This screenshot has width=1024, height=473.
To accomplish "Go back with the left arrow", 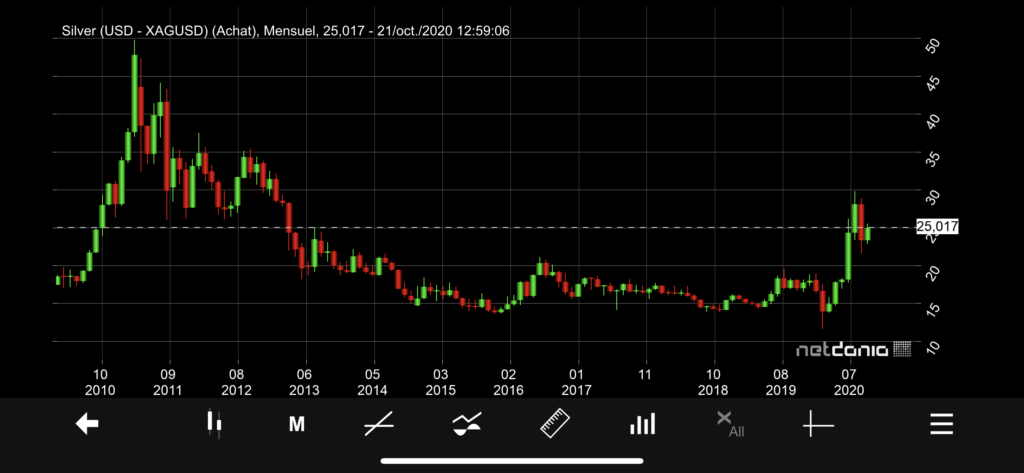I will point(87,424).
